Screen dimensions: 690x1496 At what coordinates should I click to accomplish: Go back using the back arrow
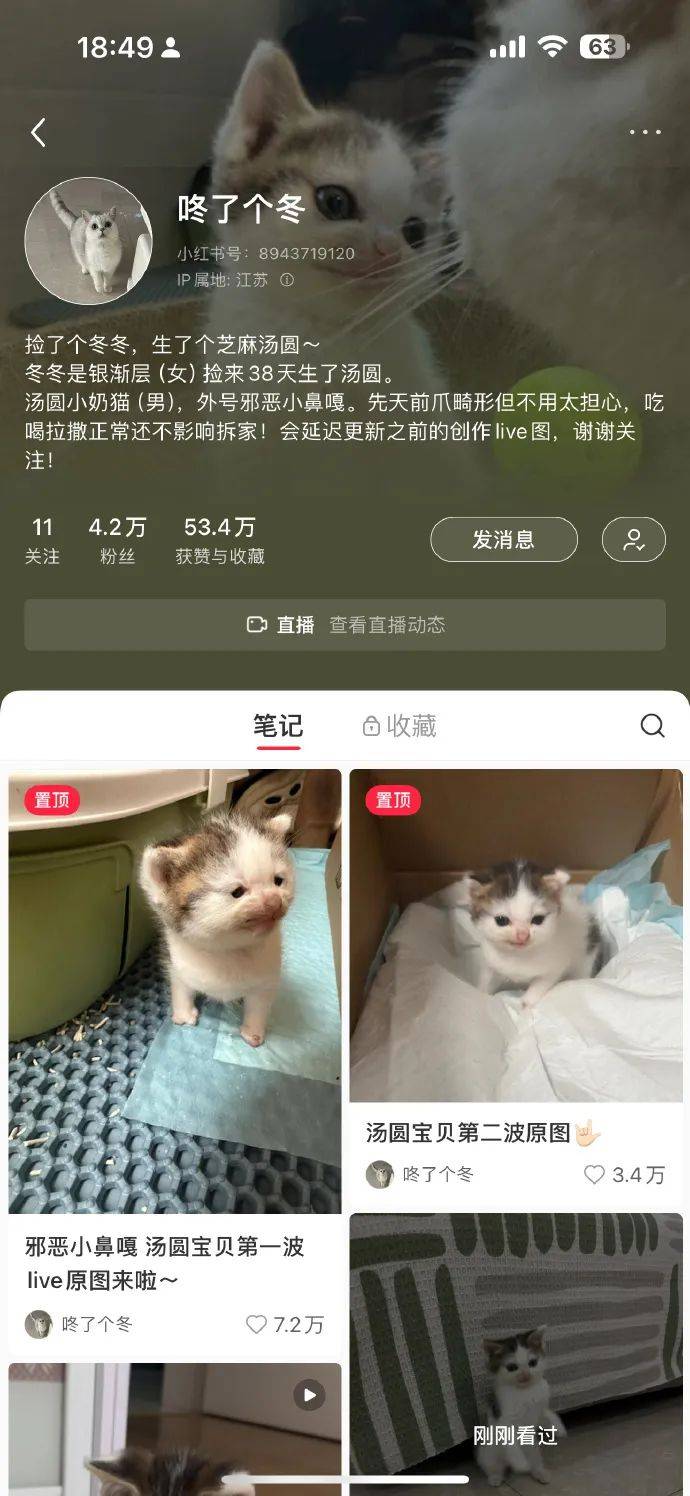click(38, 132)
